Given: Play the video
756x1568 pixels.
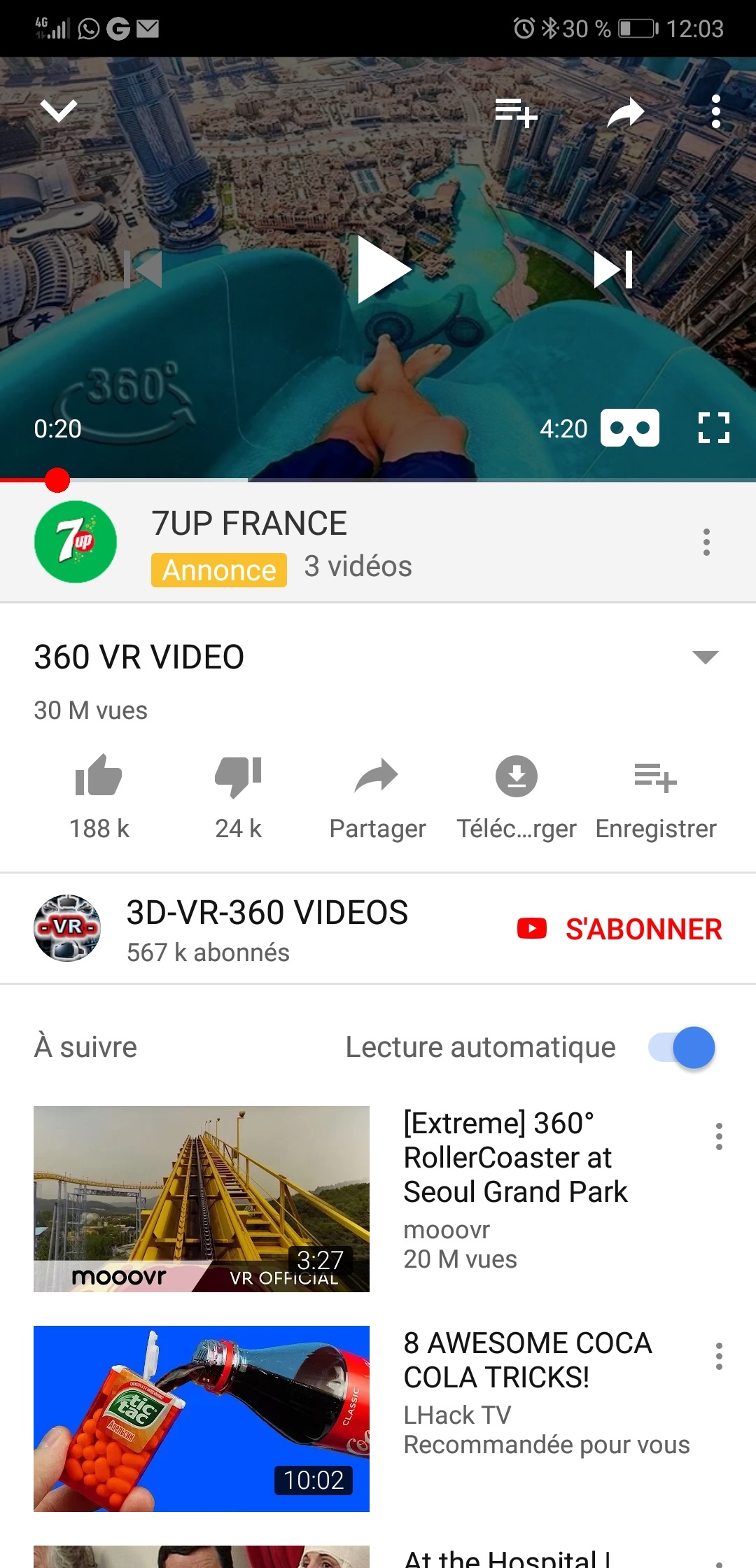Looking at the screenshot, I should click(383, 269).
